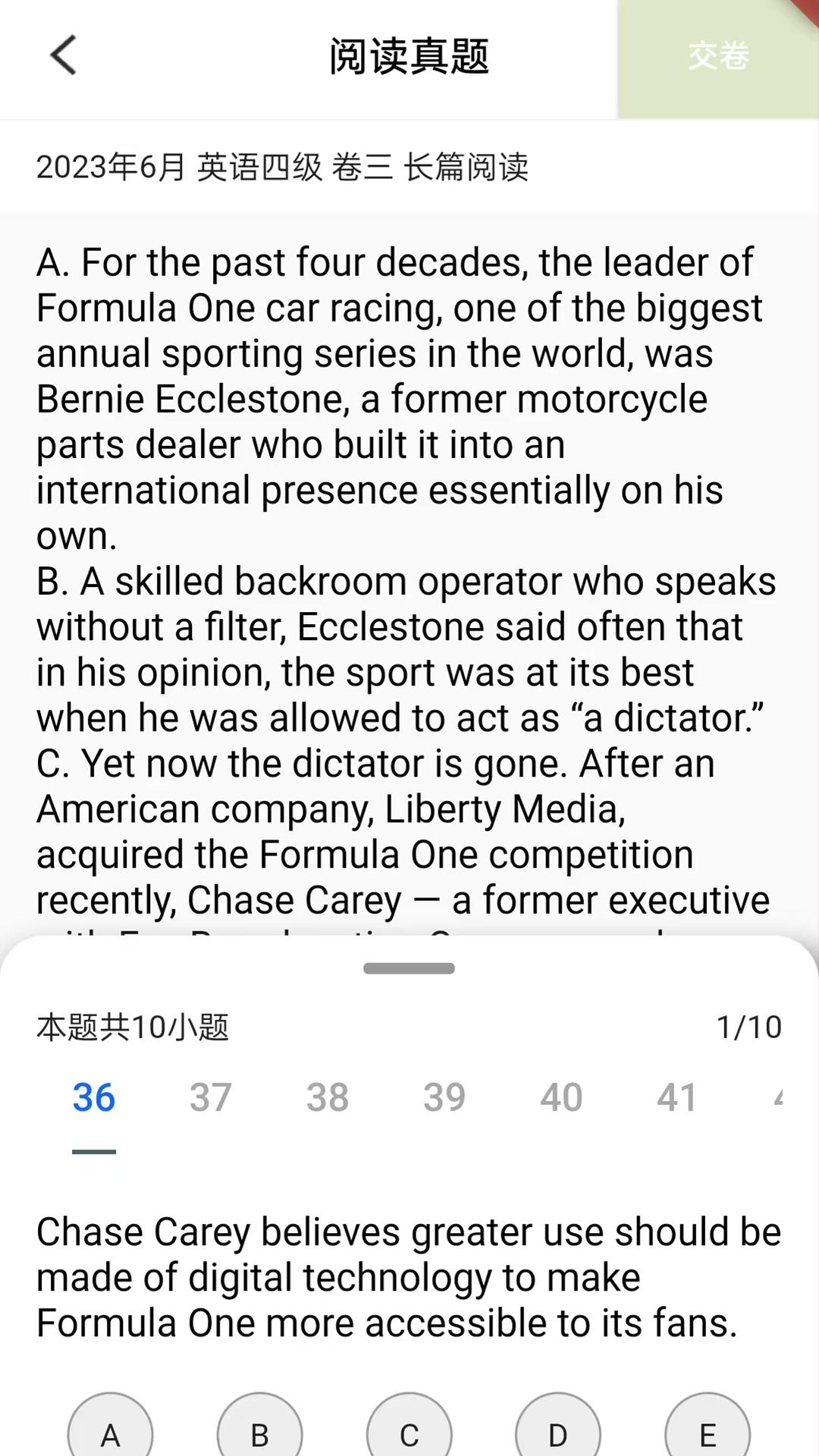Submit the paper with 交卷

pyautogui.click(x=717, y=57)
